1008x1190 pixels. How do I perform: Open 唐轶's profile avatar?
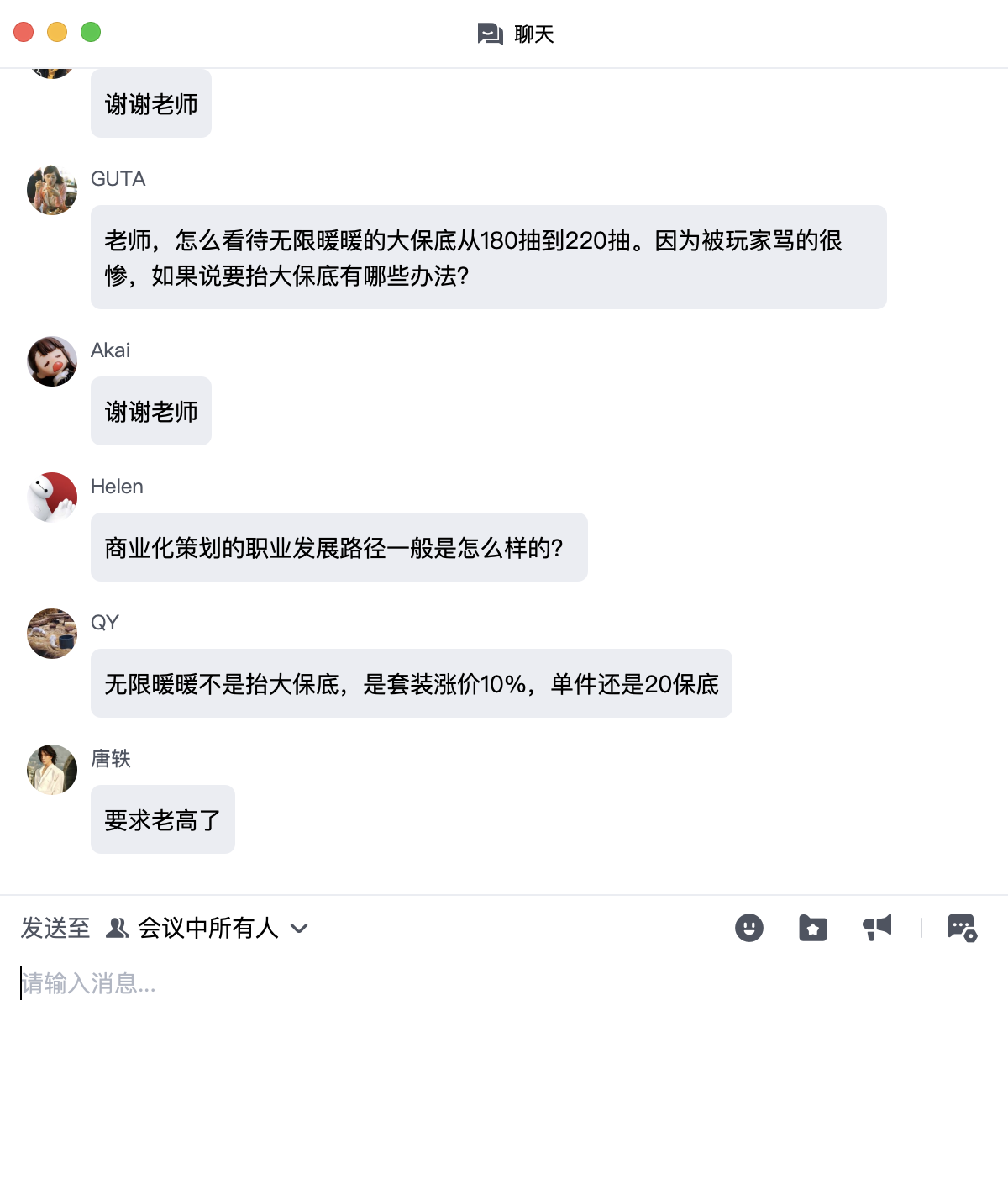(52, 770)
